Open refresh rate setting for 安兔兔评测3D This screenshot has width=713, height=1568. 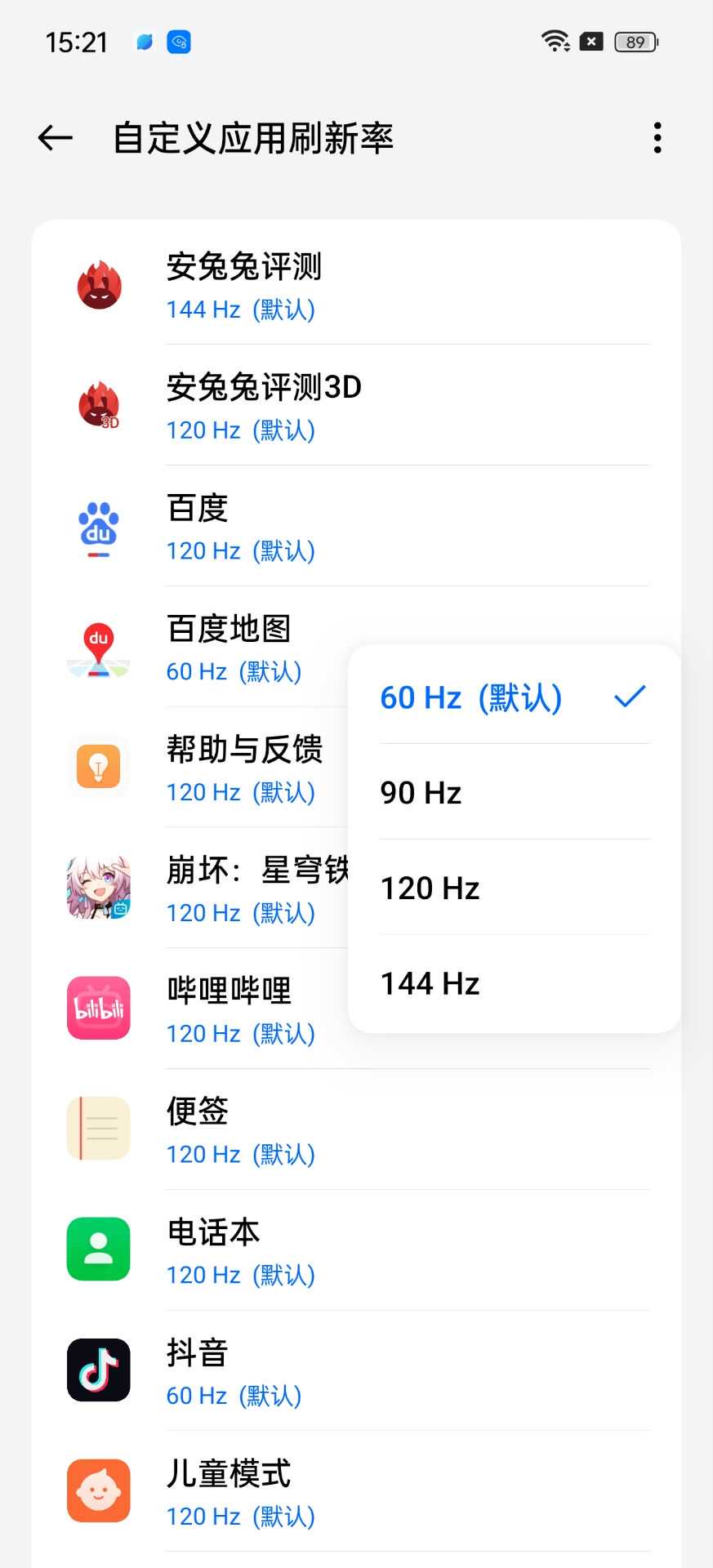pyautogui.click(x=356, y=406)
